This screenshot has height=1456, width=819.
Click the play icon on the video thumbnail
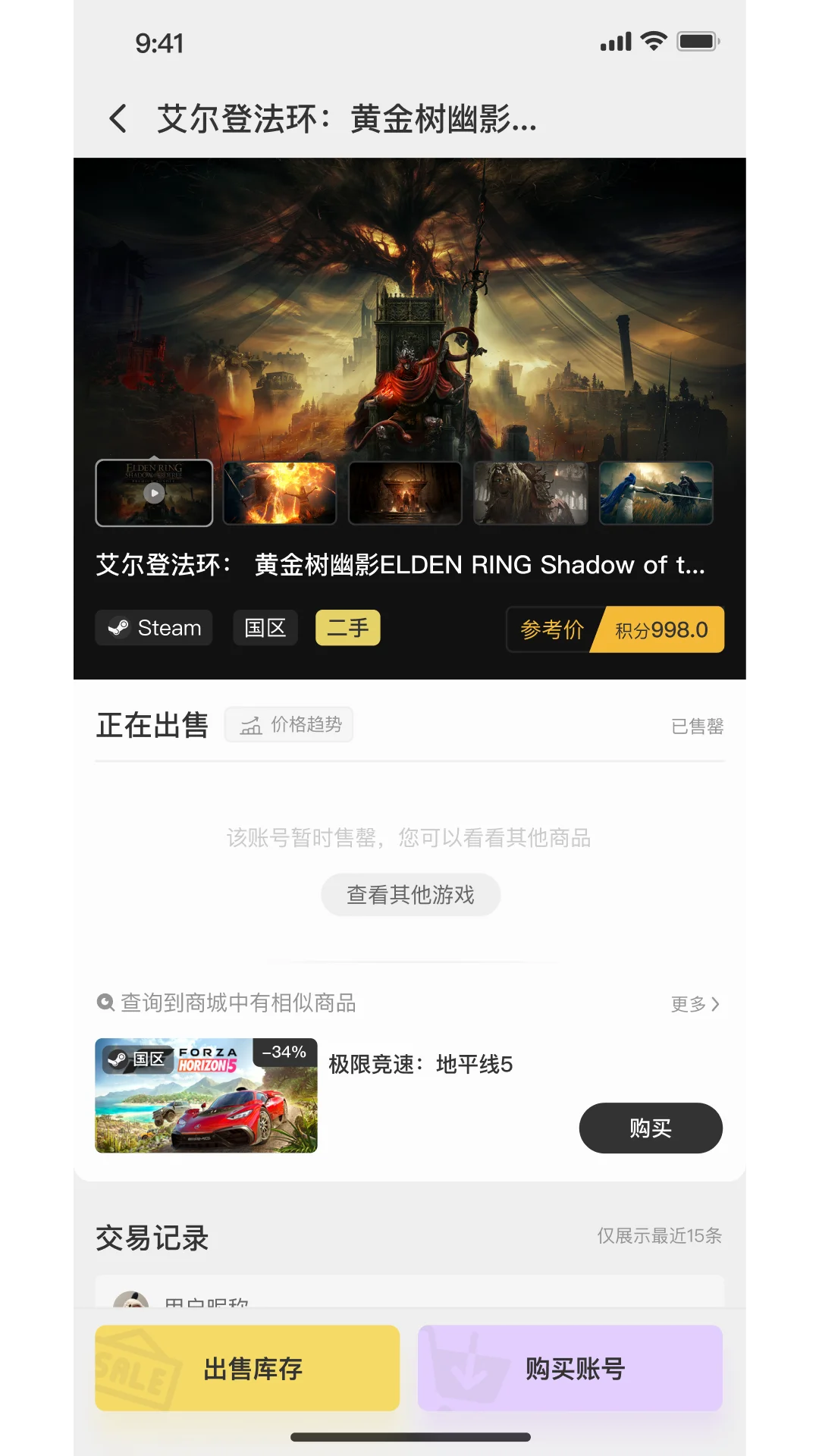pos(153,493)
